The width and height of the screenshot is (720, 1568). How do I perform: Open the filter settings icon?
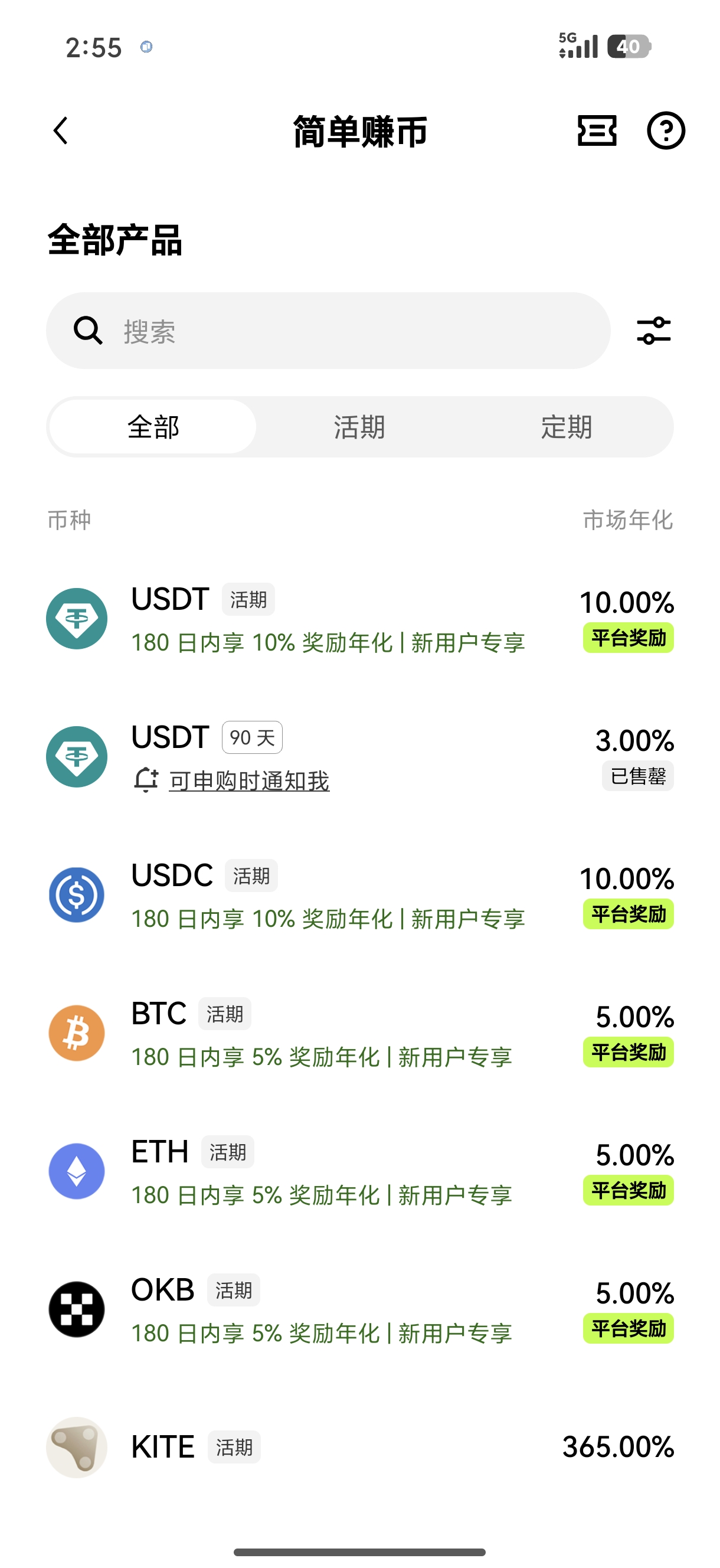coord(654,331)
